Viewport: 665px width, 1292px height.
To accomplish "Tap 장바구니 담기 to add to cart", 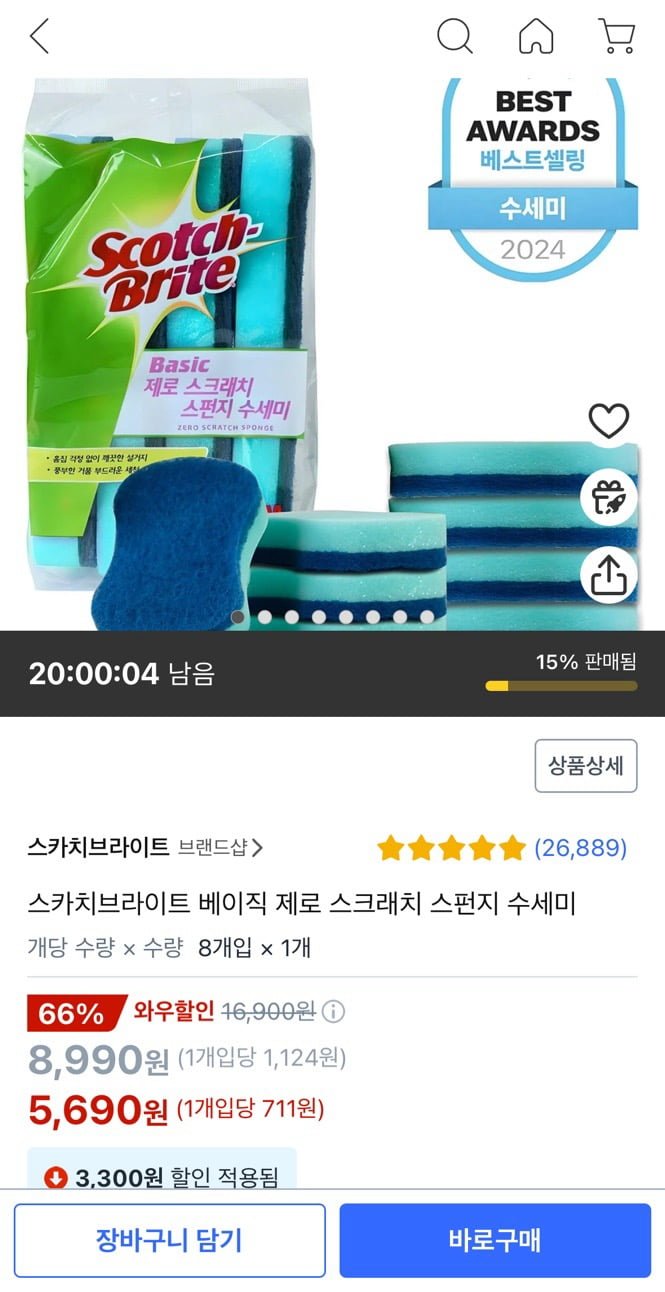I will (x=169, y=1240).
